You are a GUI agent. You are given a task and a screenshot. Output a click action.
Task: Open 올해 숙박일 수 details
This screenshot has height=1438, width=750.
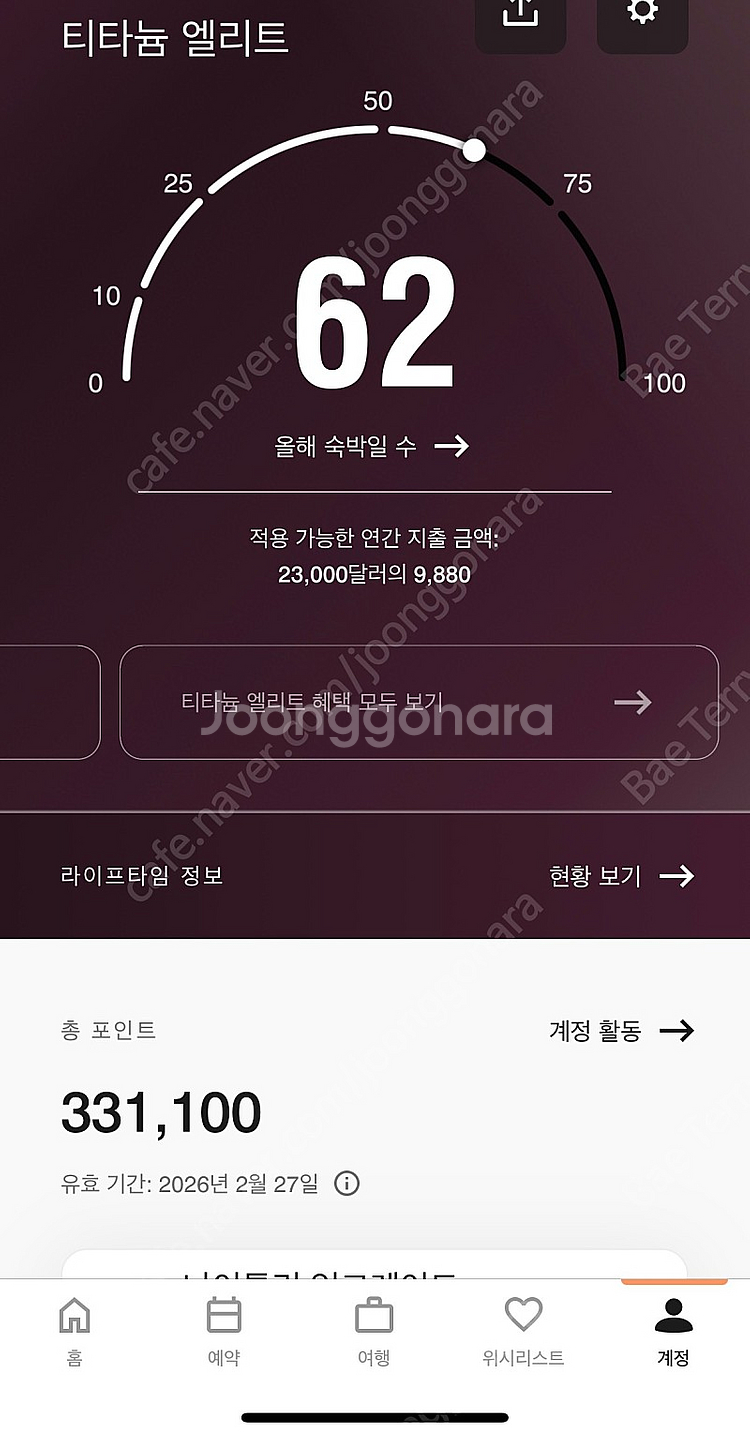[x=372, y=446]
